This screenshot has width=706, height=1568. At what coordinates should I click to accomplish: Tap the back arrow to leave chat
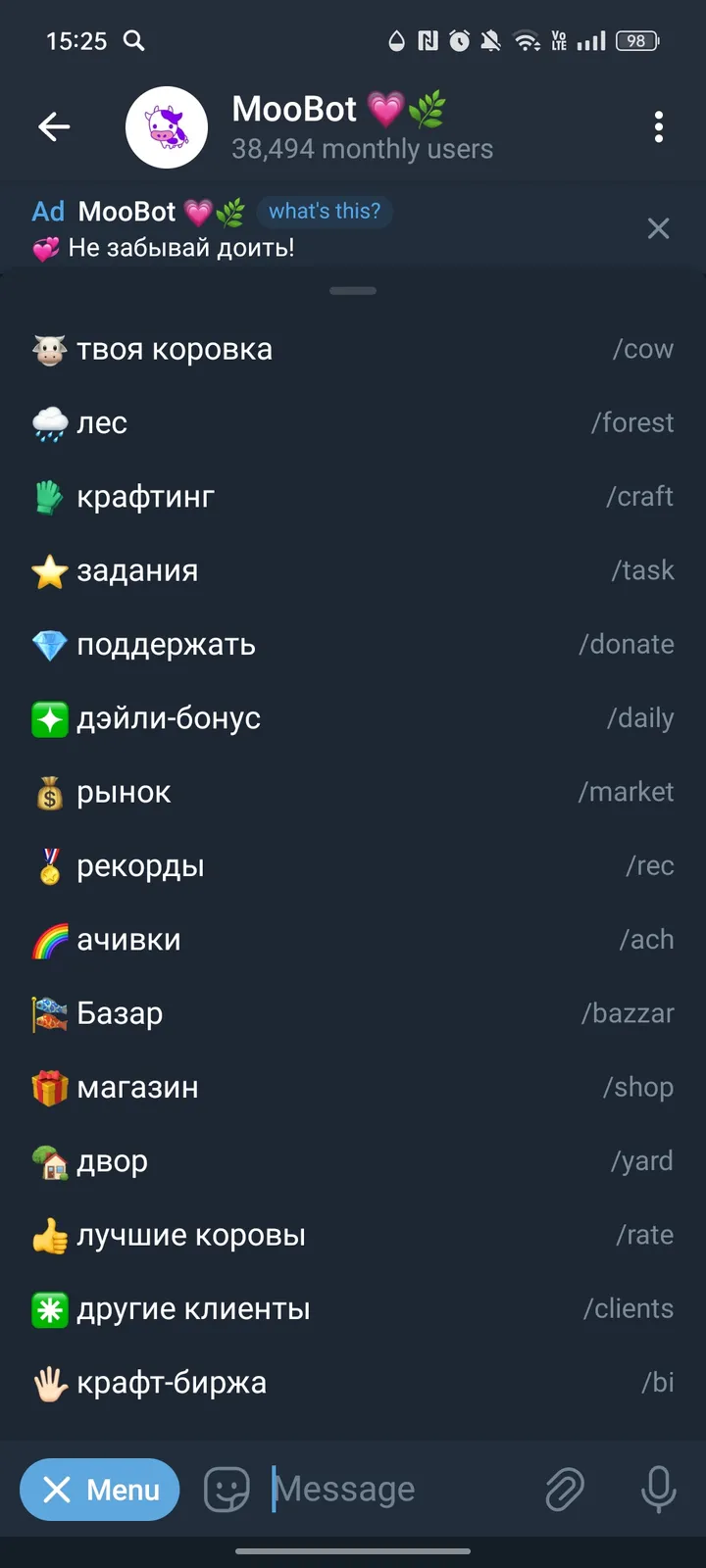pos(54,126)
